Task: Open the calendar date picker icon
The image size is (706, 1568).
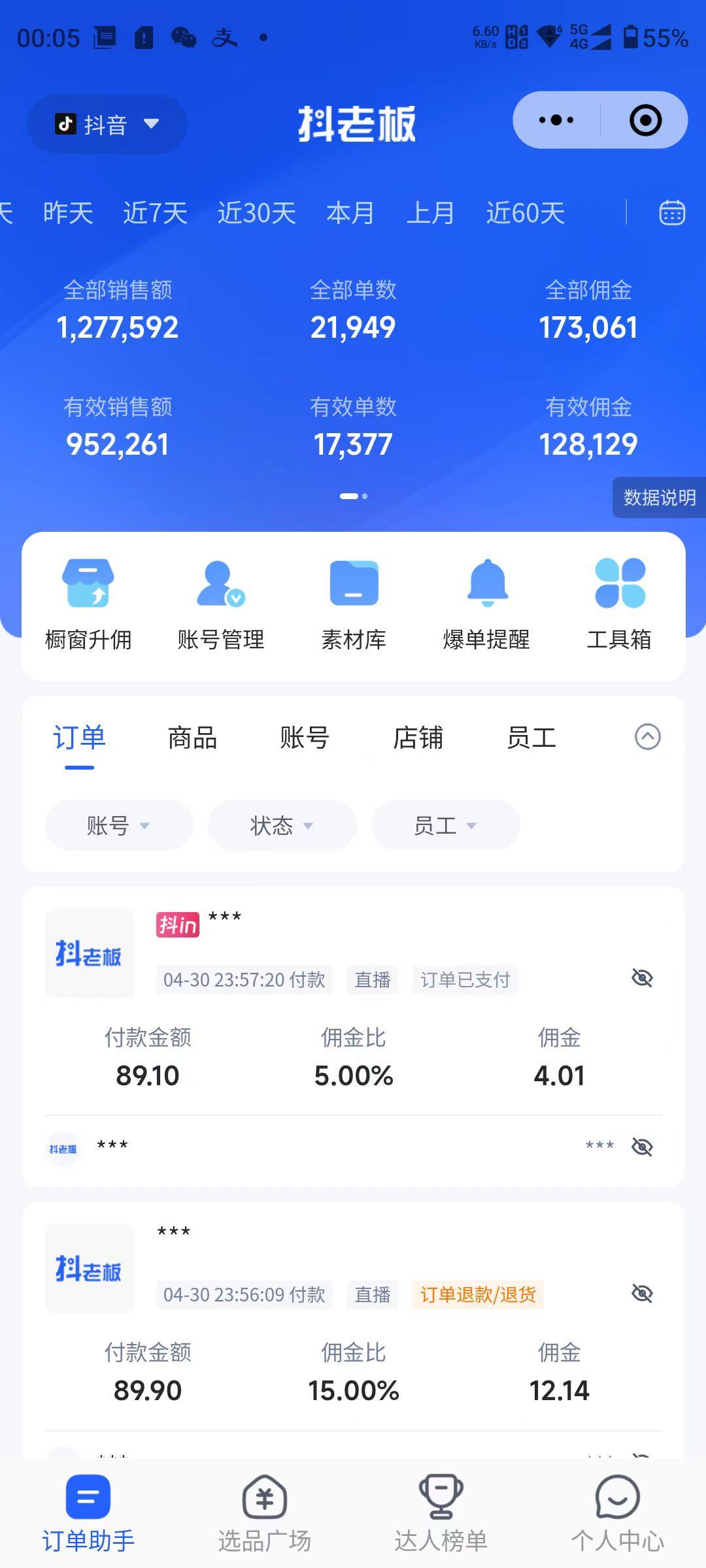Action: 672,214
